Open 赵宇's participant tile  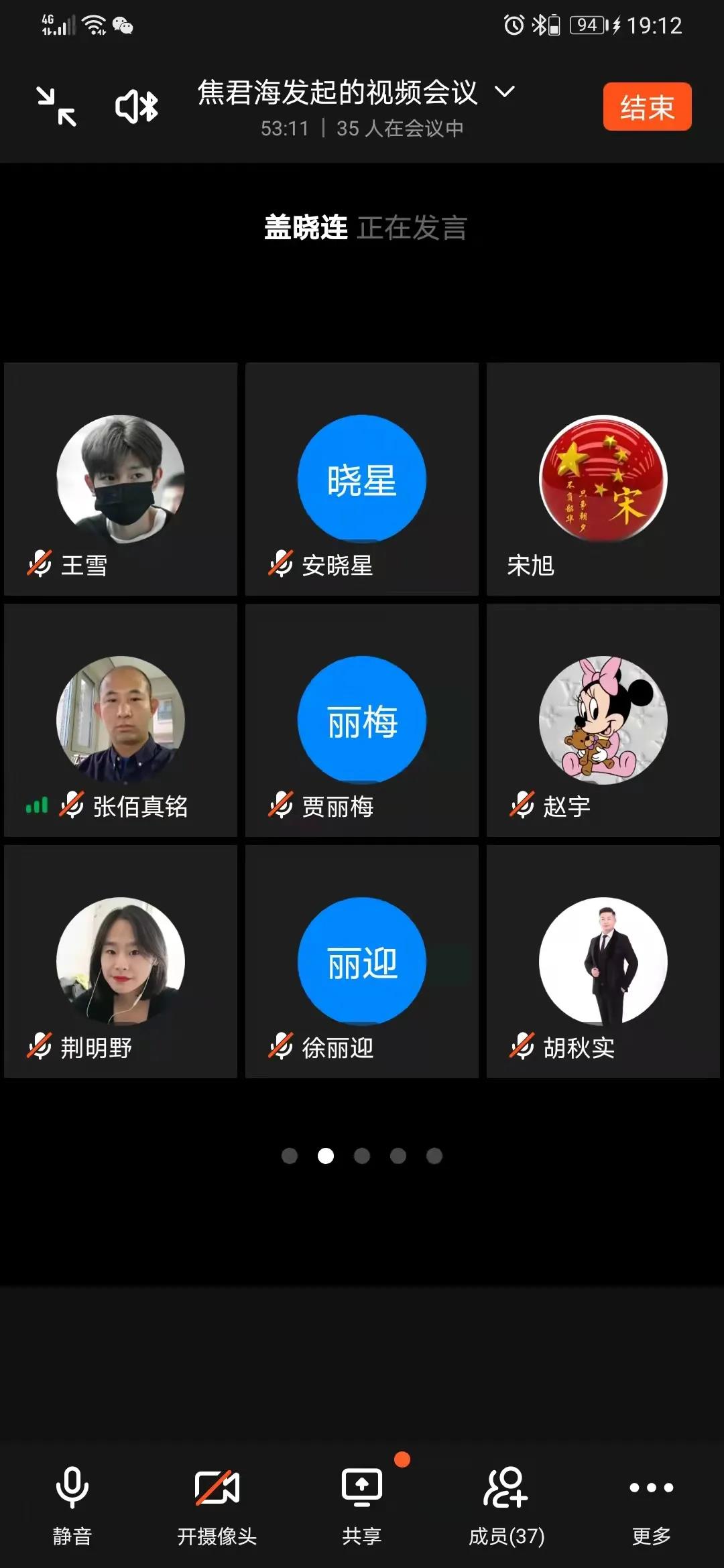point(603,720)
